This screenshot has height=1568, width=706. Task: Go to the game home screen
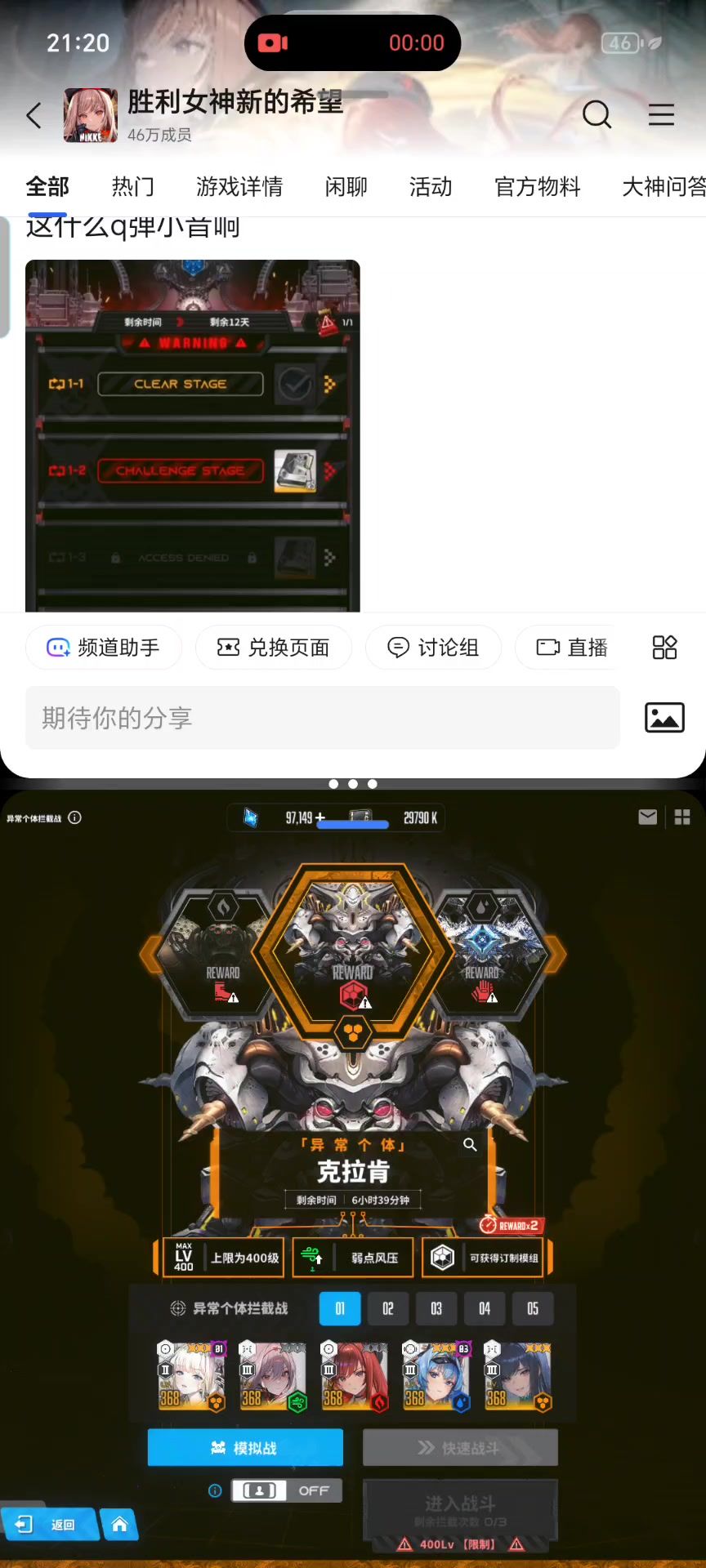click(x=119, y=1525)
